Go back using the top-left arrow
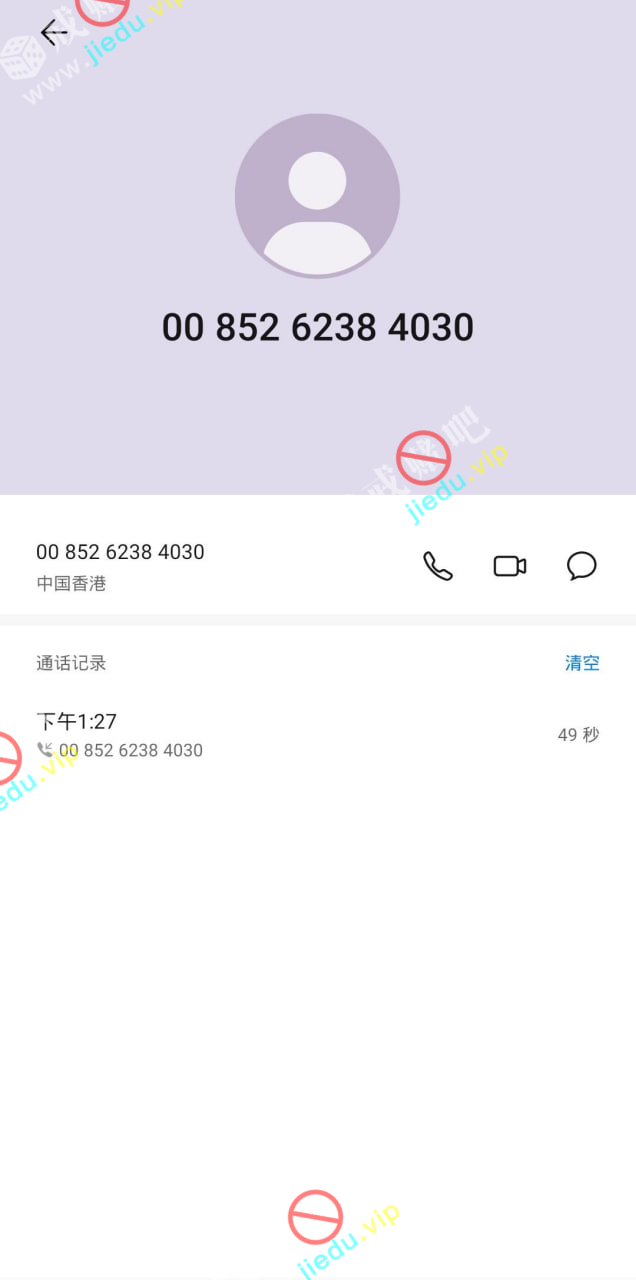This screenshot has height=1280, width=636. point(53,33)
